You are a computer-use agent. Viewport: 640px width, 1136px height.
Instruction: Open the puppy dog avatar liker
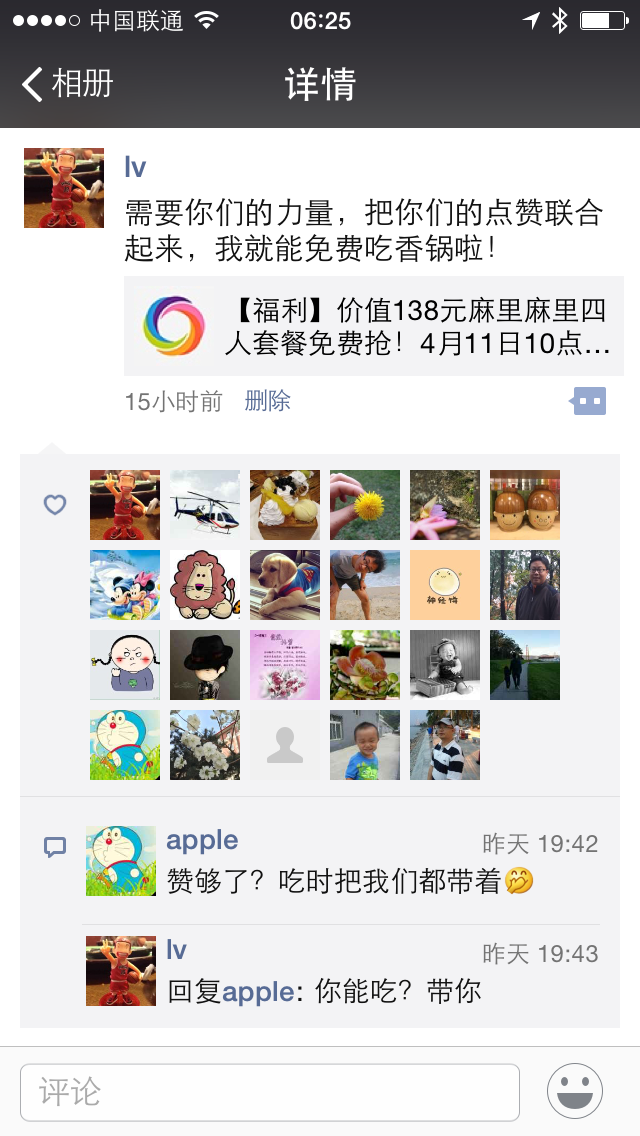[x=285, y=585]
